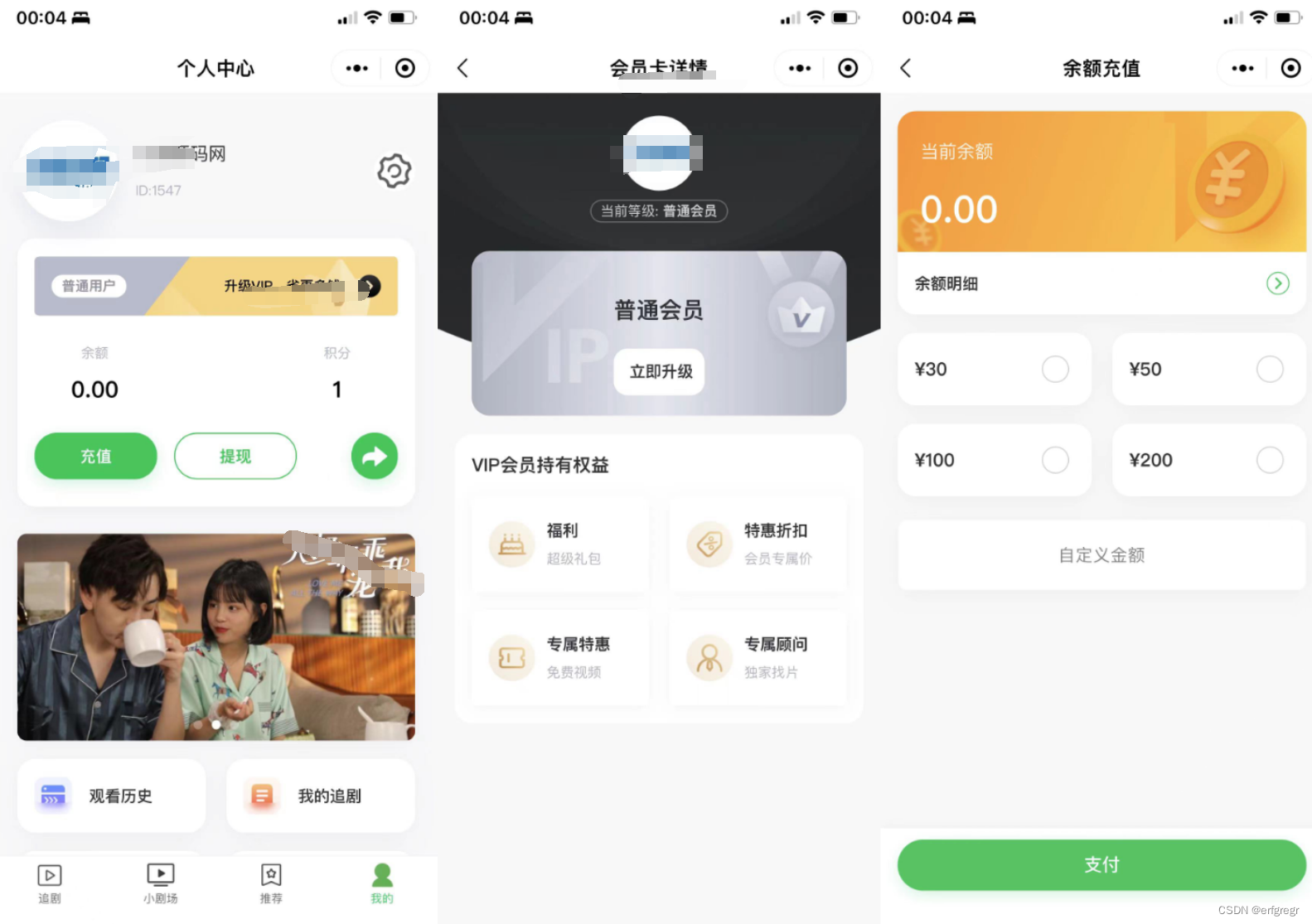1312x924 pixels.
Task: Switch to the 推荐 tab
Action: [271, 883]
